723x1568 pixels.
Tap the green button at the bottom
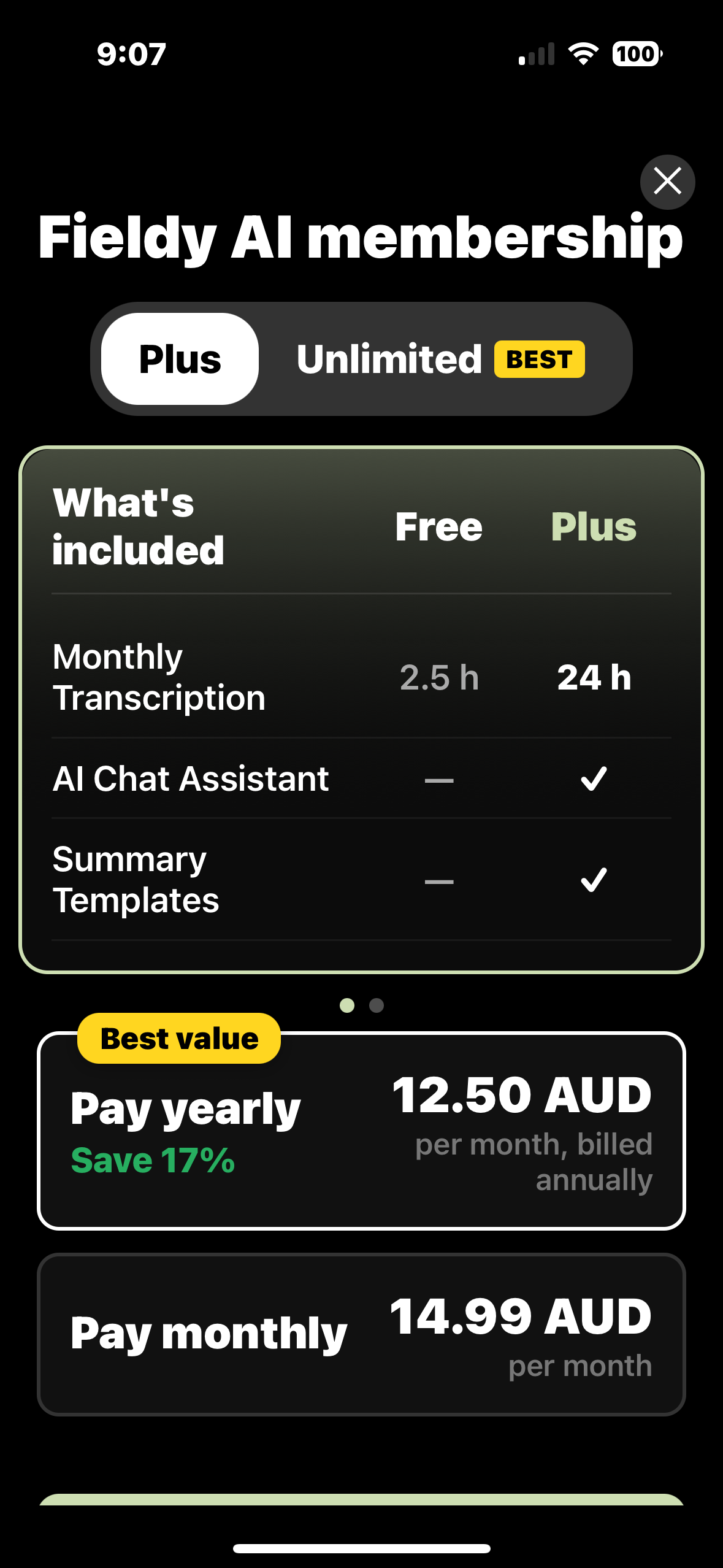pos(361,1500)
